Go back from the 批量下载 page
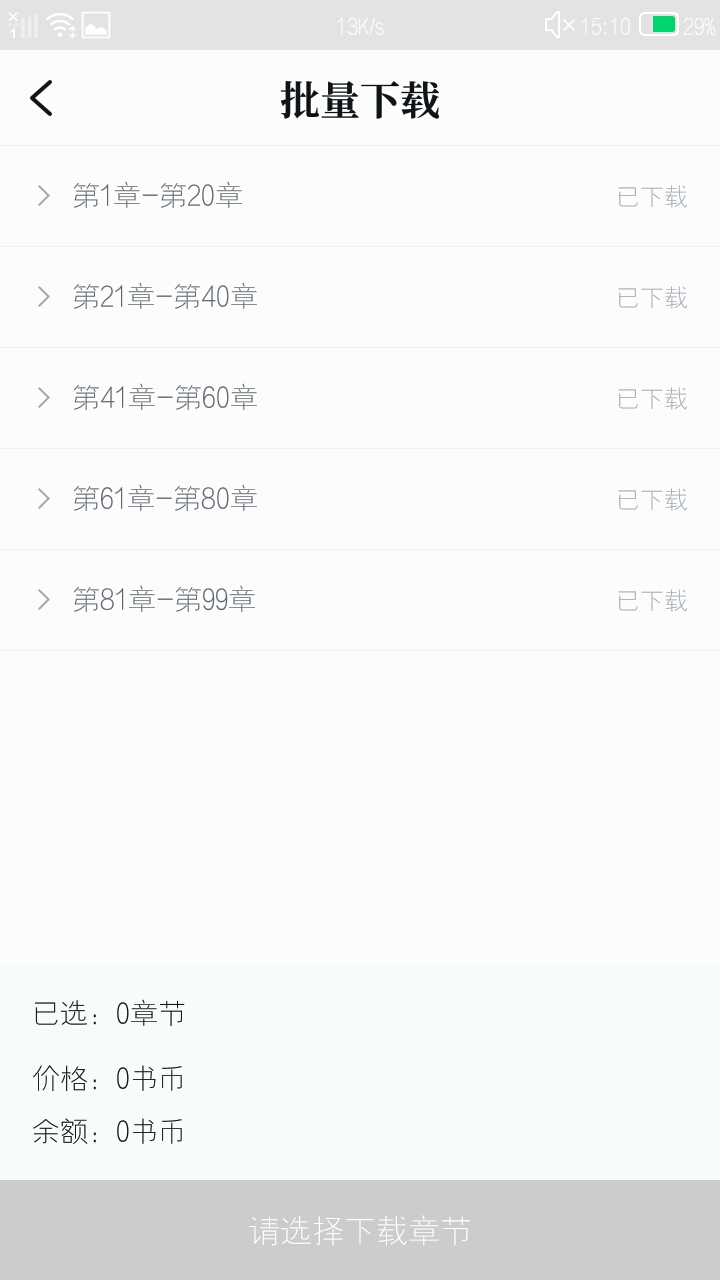This screenshot has width=720, height=1280. click(41, 98)
